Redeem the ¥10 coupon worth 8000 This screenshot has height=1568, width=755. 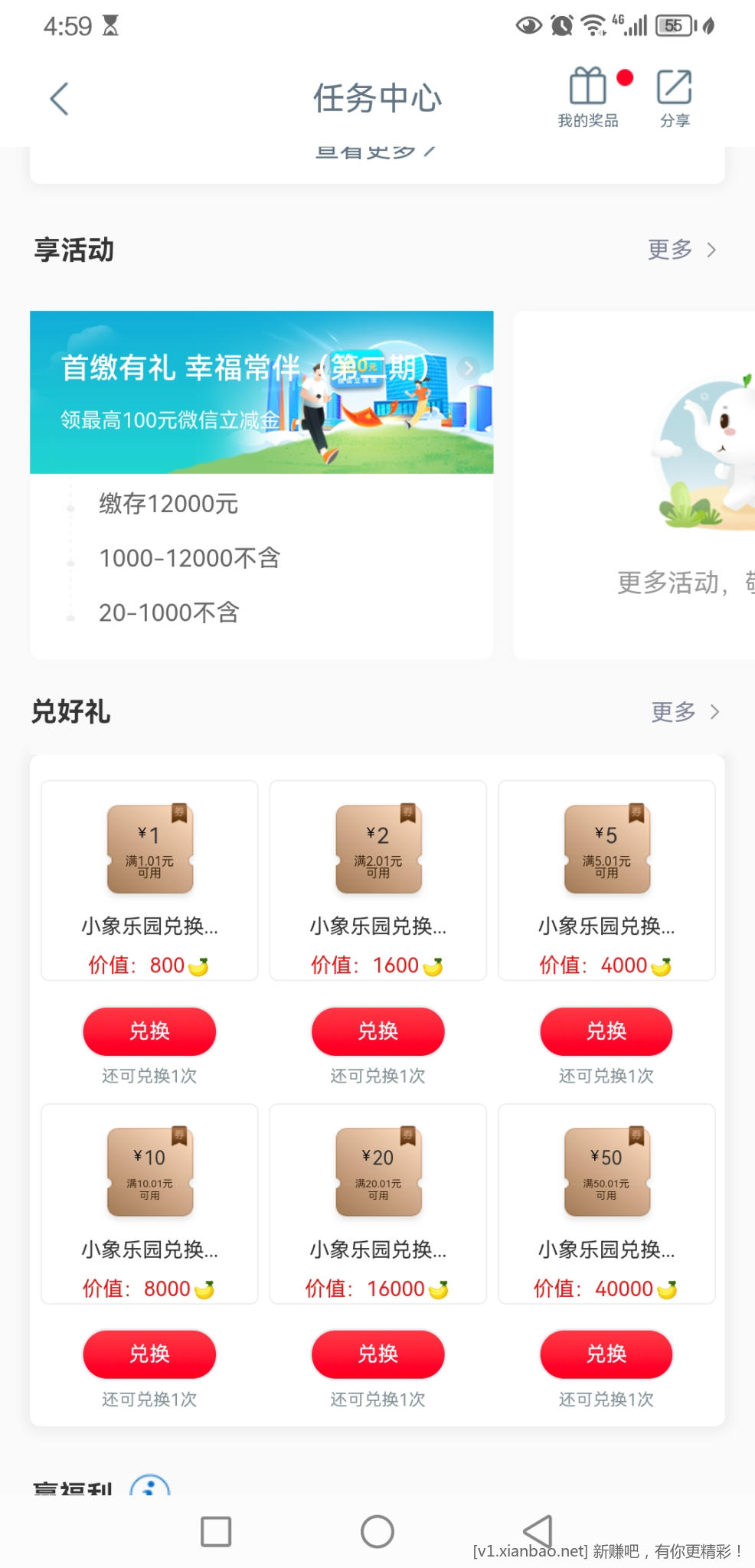149,1354
